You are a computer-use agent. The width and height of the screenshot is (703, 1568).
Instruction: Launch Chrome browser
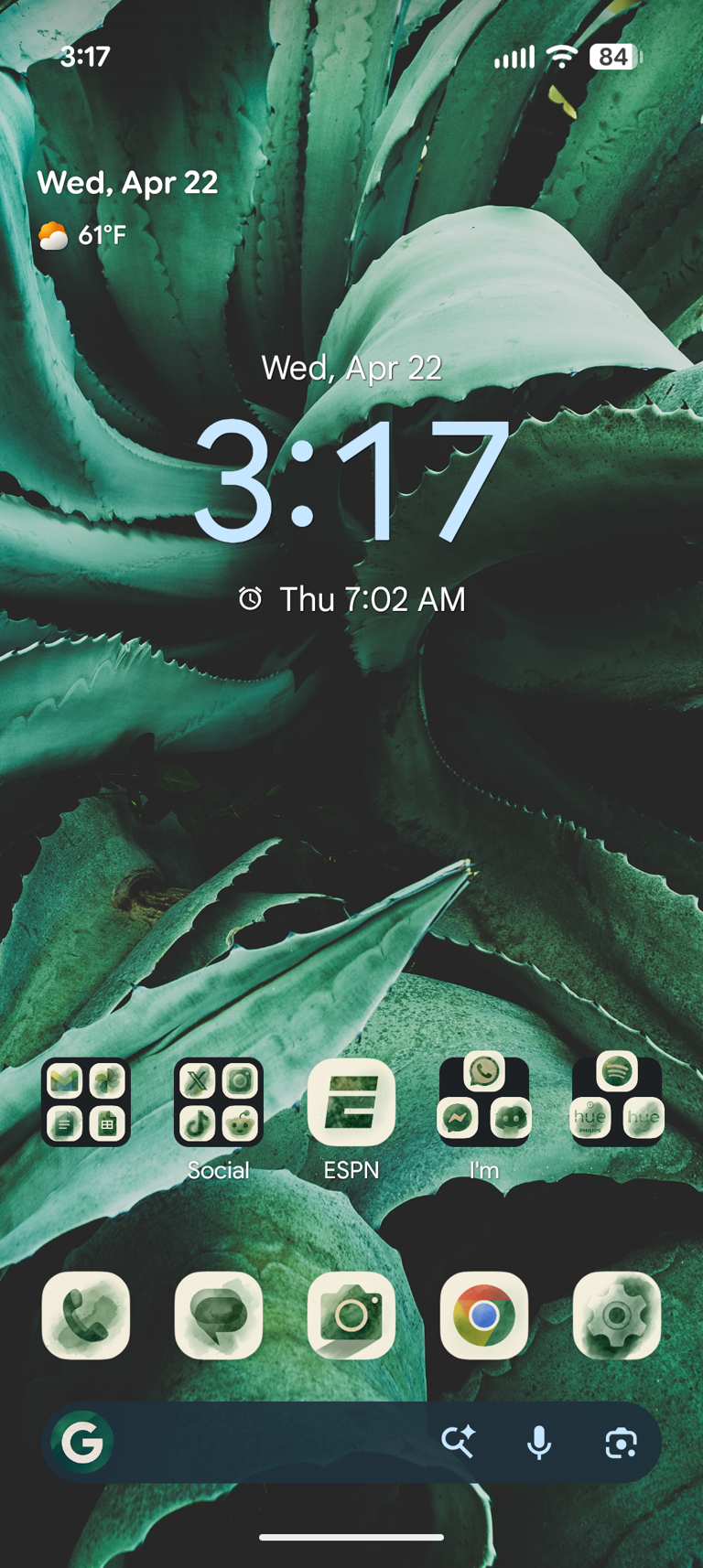[484, 1316]
